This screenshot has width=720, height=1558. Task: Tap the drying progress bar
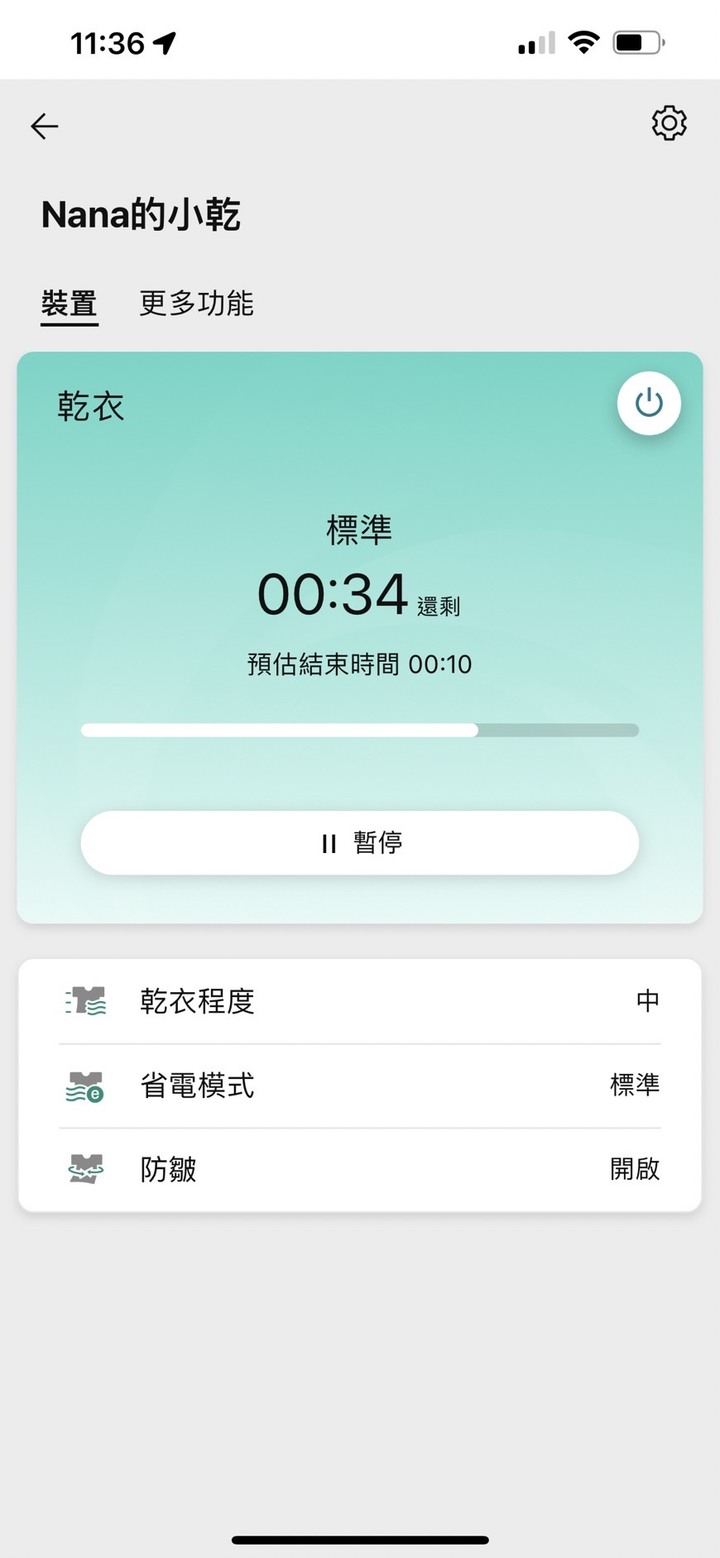click(360, 730)
